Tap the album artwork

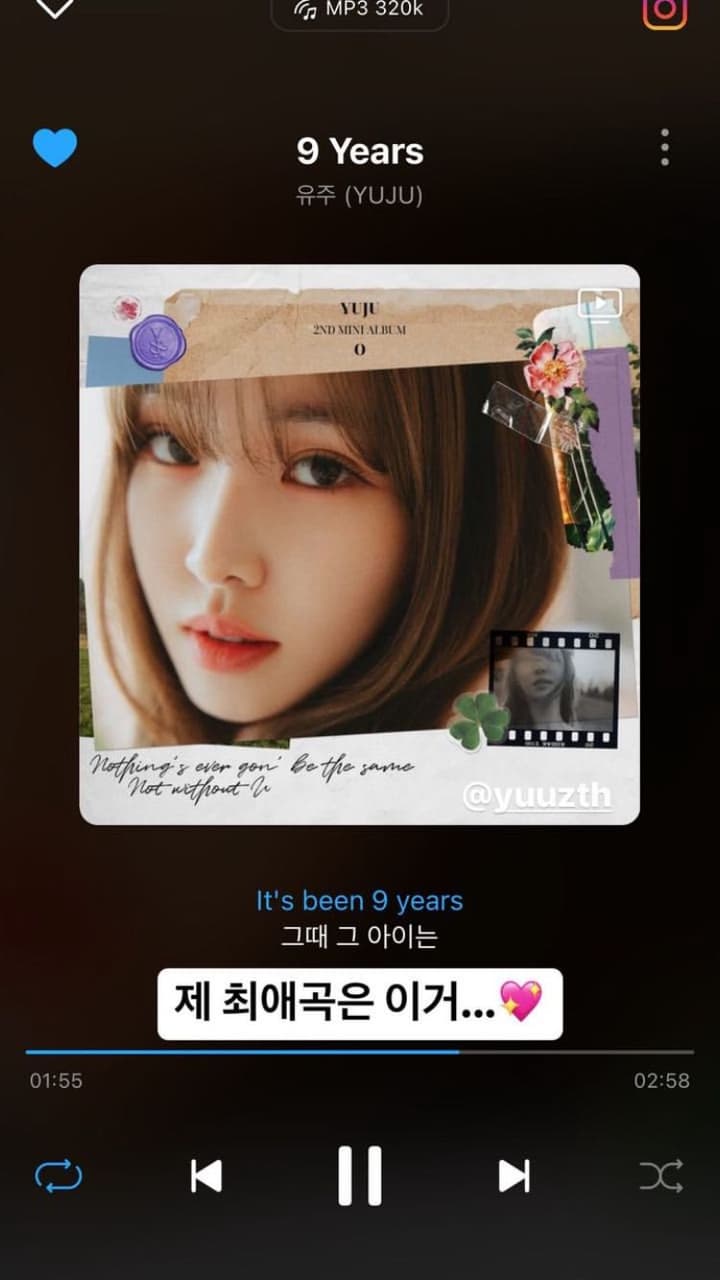pyautogui.click(x=360, y=545)
